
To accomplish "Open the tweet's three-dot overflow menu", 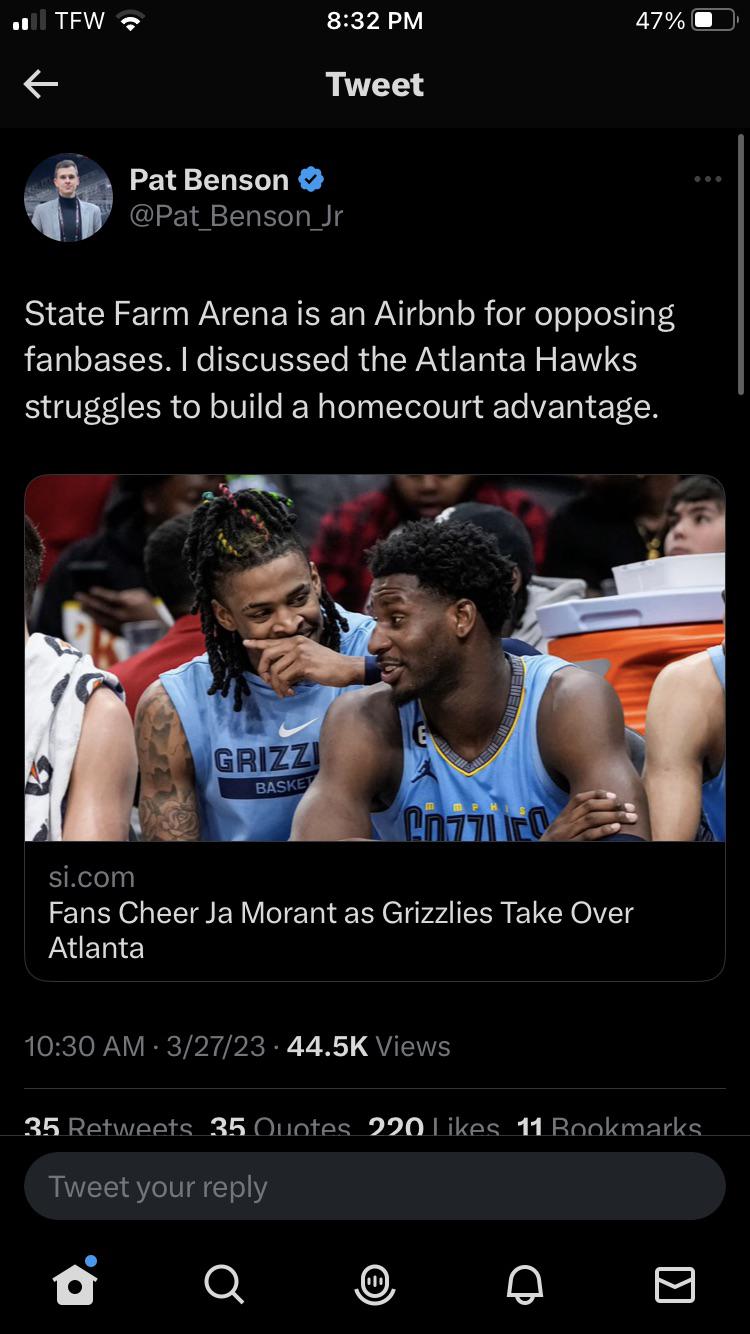I will click(707, 180).
